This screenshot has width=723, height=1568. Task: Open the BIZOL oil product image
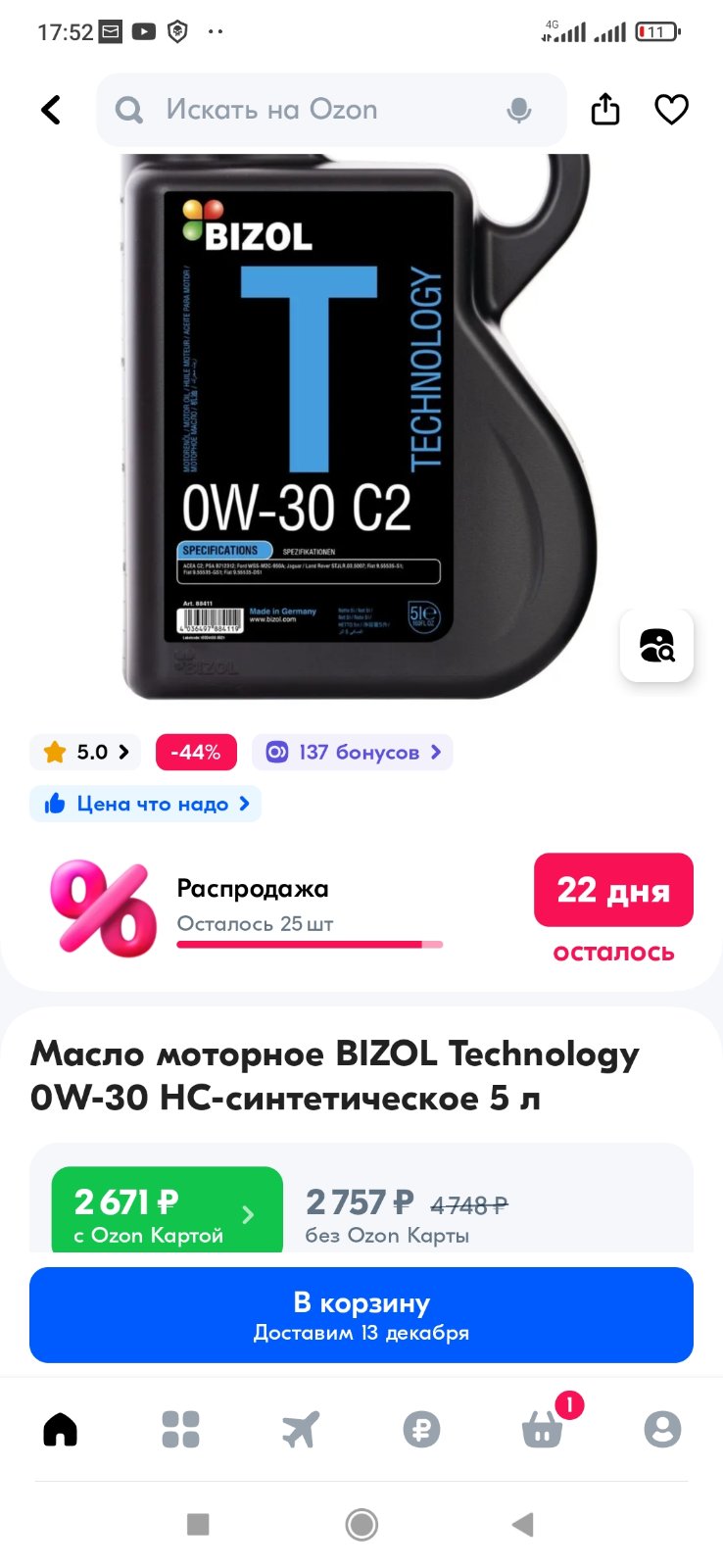359,428
